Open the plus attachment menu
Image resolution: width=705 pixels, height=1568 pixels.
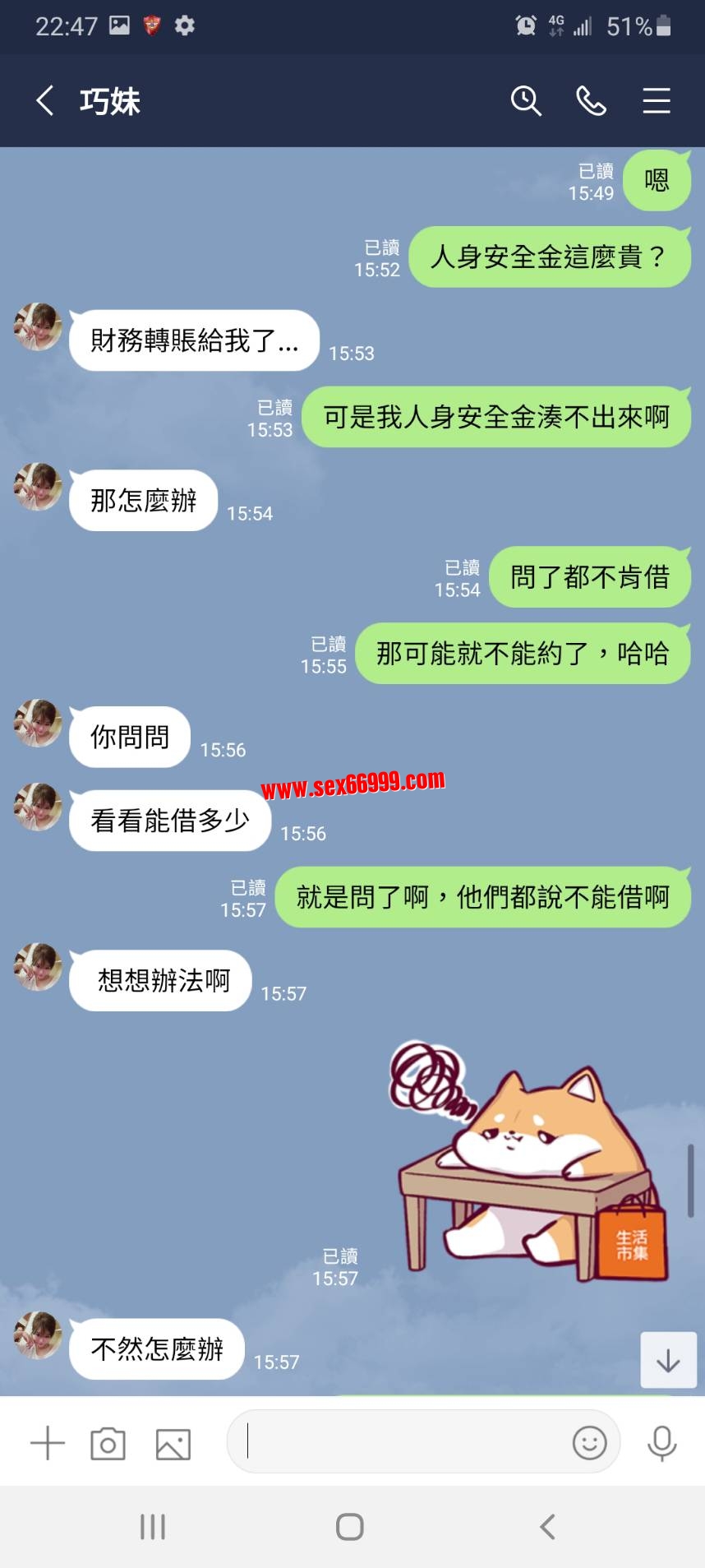47,1443
